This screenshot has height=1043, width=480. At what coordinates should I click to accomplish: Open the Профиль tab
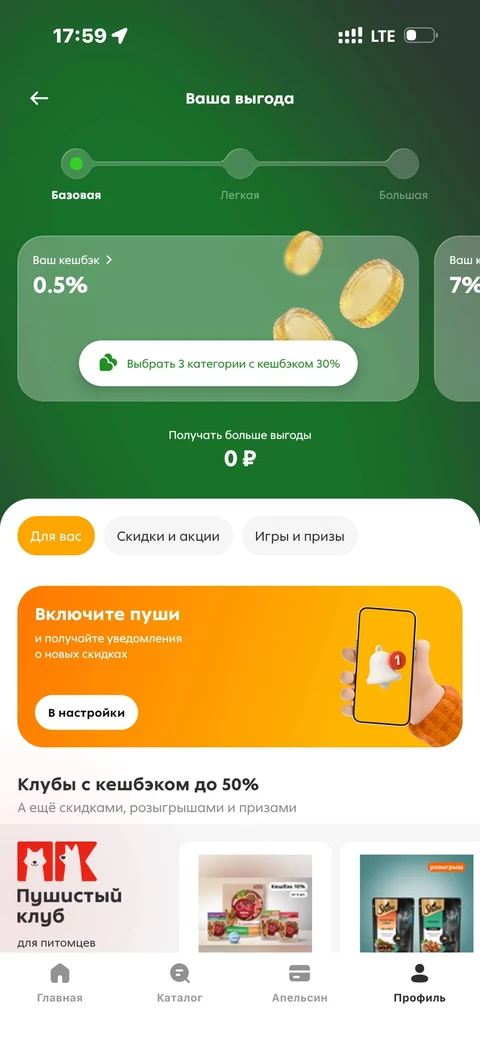tap(420, 983)
